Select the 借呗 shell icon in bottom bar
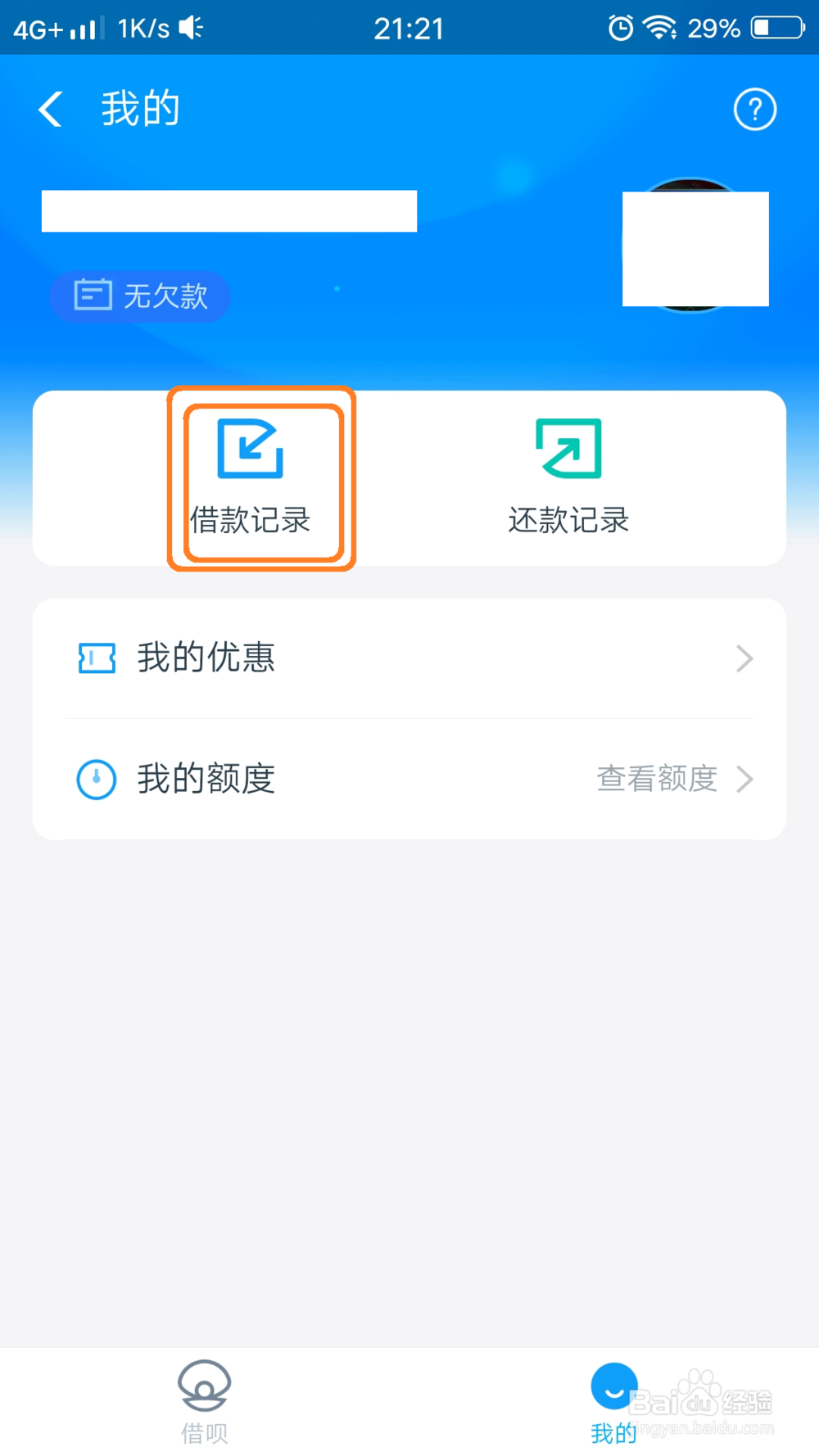This screenshot has width=819, height=1456. (x=203, y=1386)
